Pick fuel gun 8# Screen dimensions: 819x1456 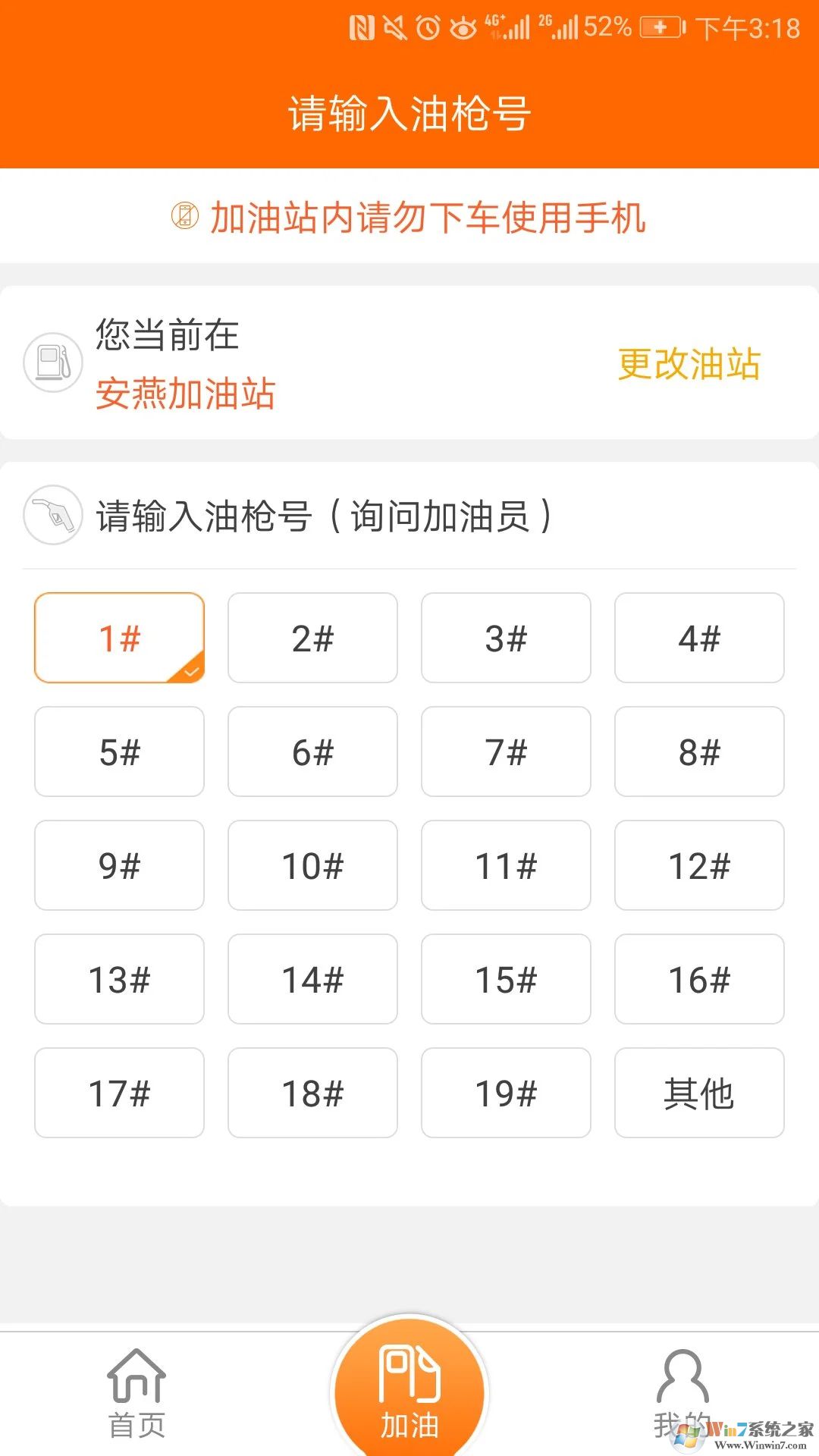pyautogui.click(x=699, y=752)
